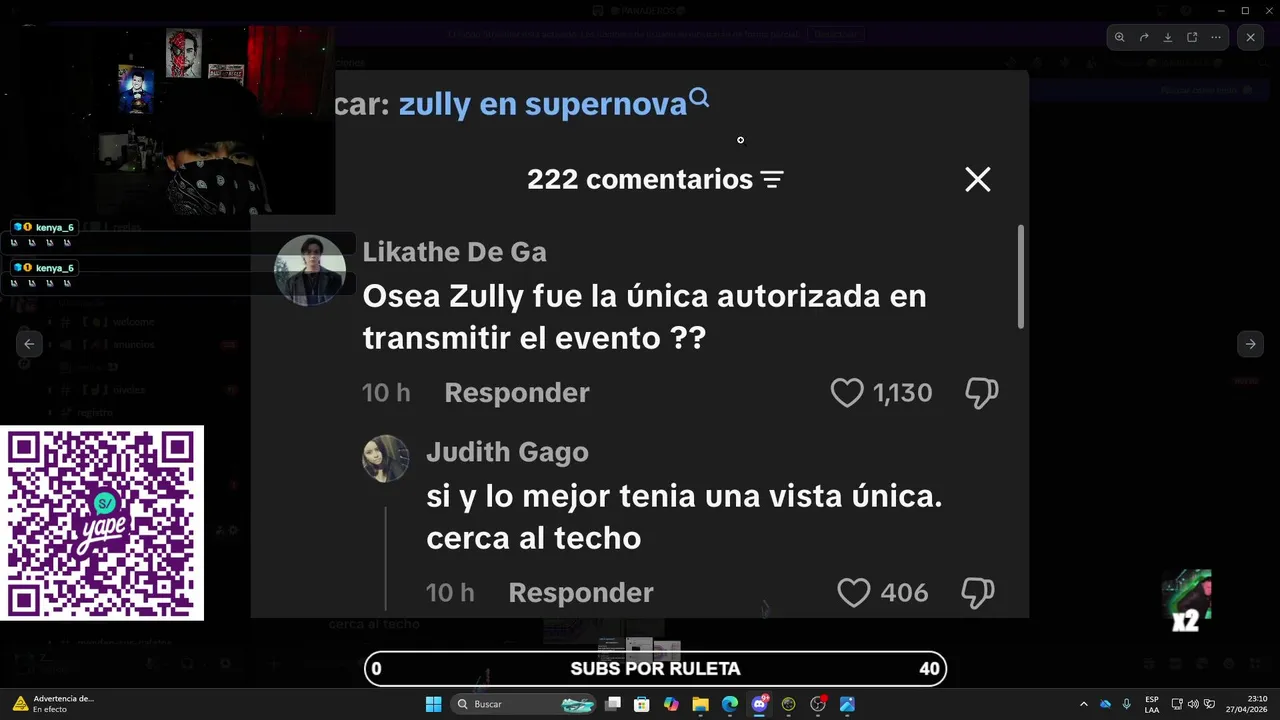Download the image
This screenshot has width=1280, height=720.
click(x=1168, y=37)
